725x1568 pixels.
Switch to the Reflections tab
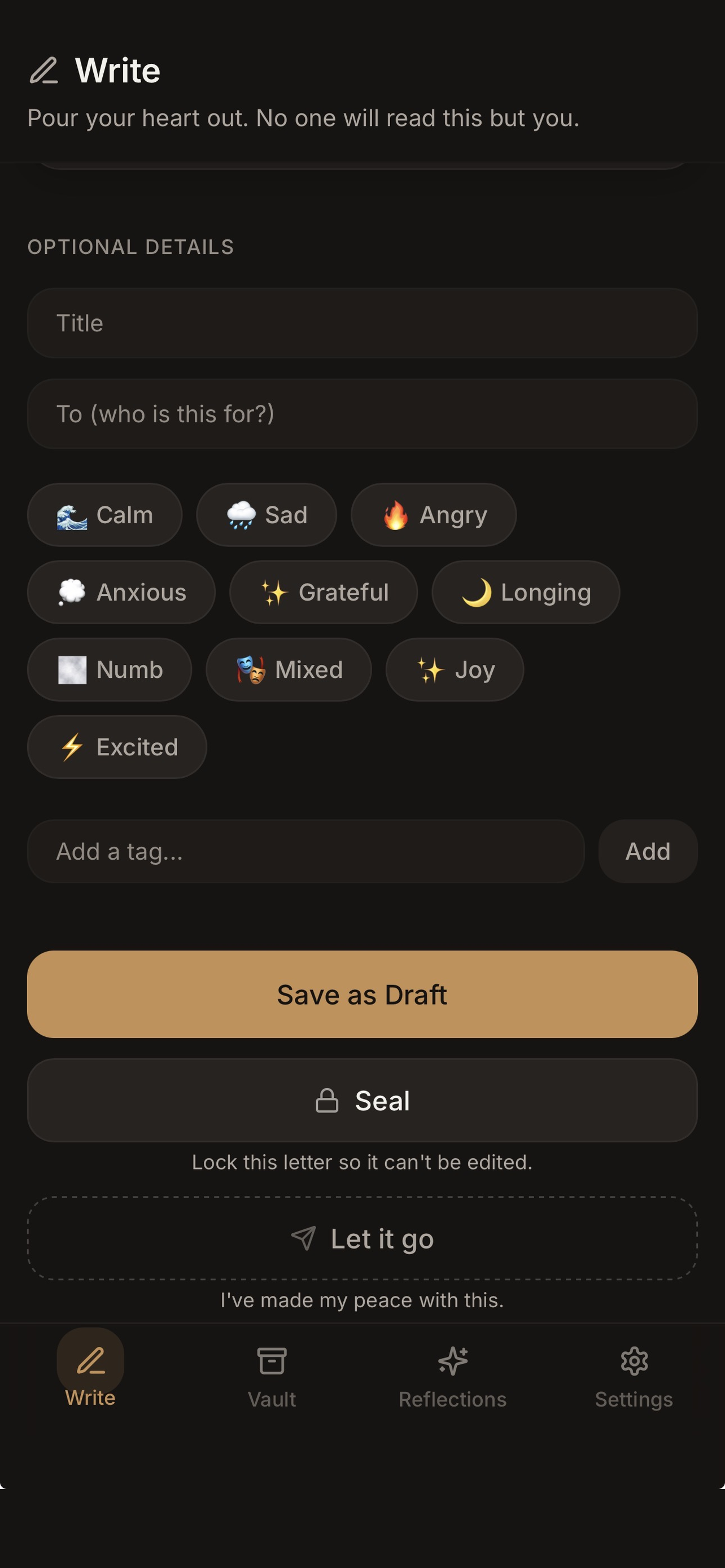pyautogui.click(x=452, y=1377)
